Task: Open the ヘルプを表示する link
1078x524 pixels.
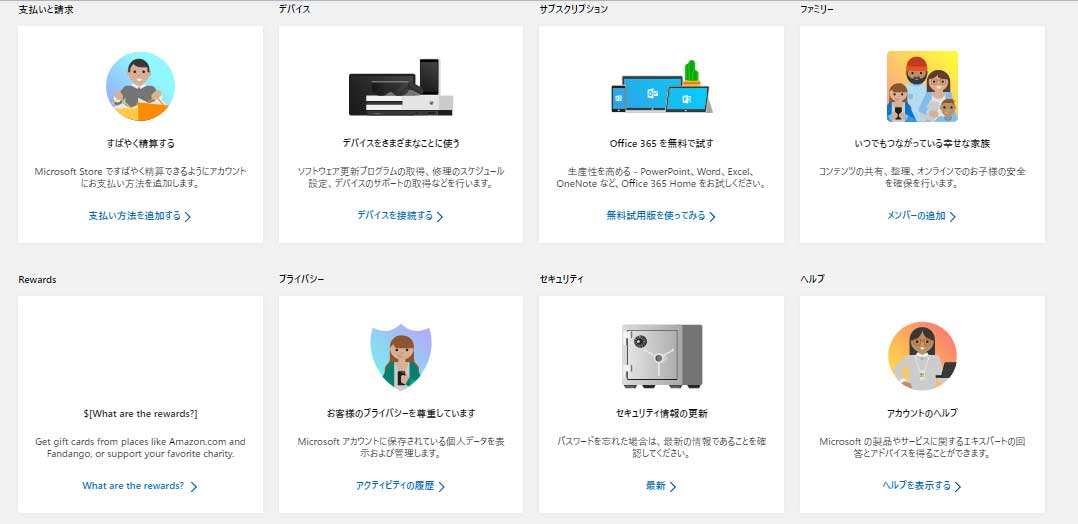Action: (x=921, y=486)
